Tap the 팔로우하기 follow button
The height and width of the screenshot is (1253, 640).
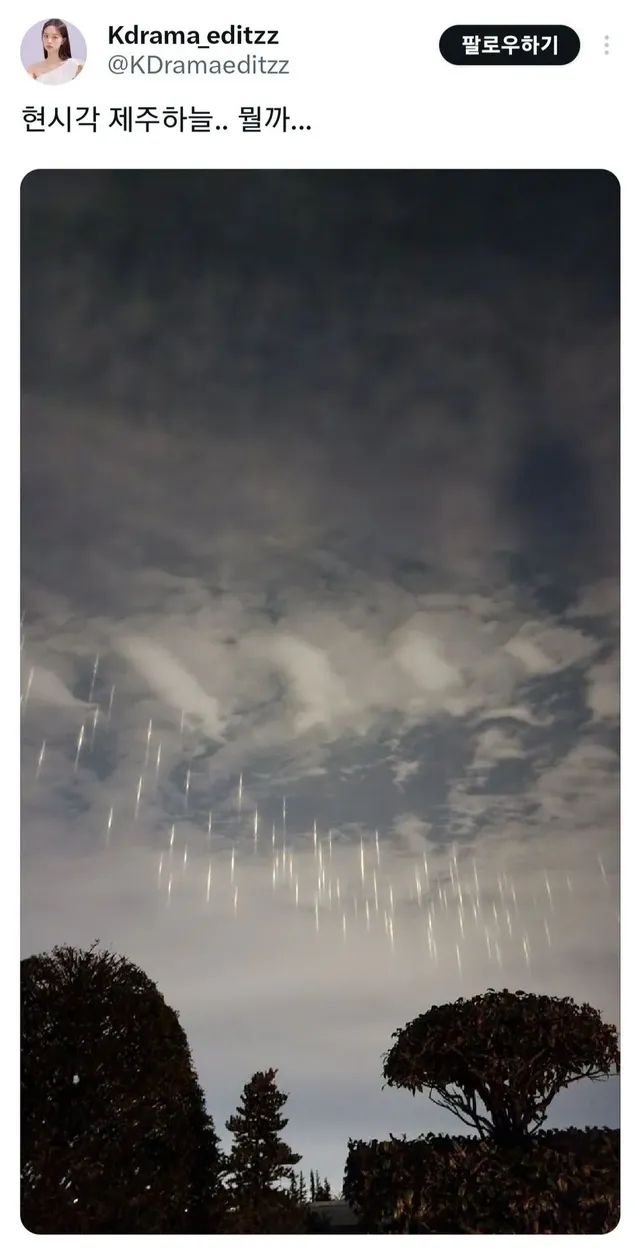click(509, 45)
